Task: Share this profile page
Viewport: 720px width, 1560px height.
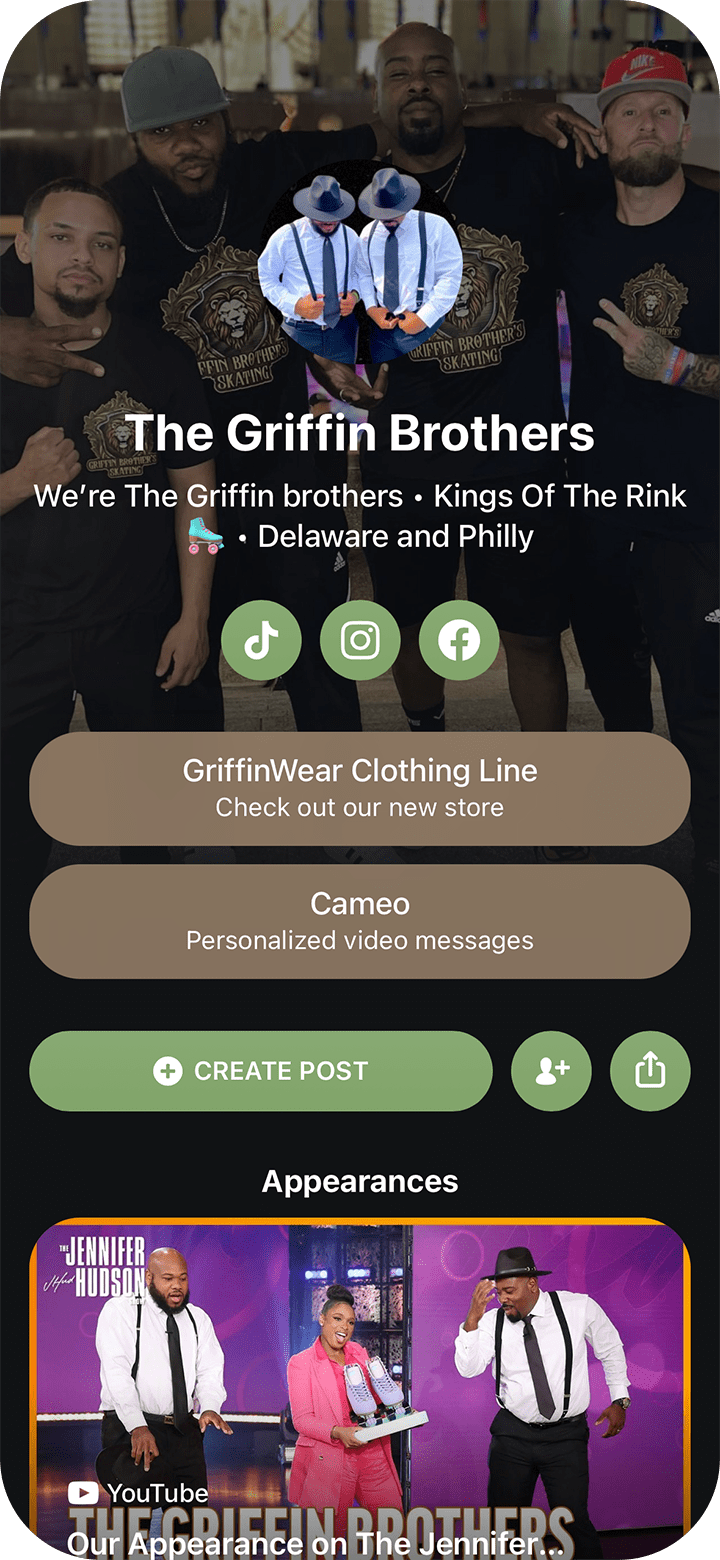Action: 650,1071
